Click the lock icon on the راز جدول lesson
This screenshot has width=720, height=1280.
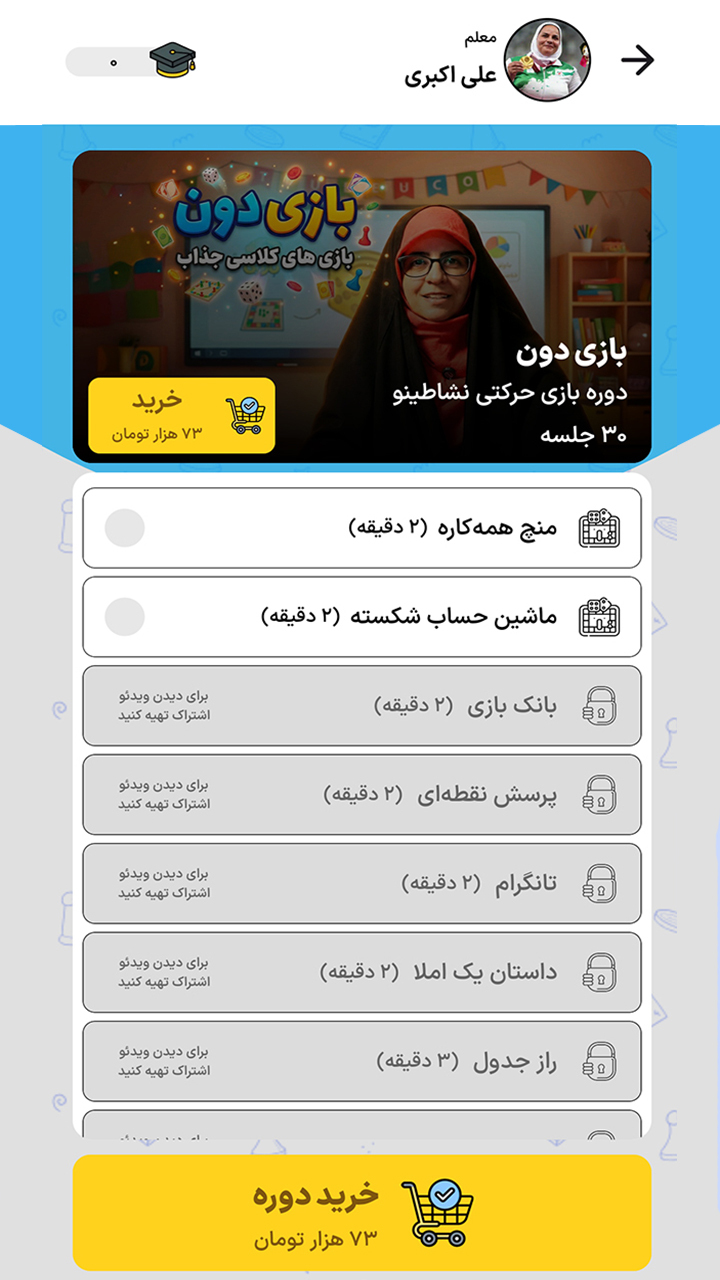[601, 1061]
